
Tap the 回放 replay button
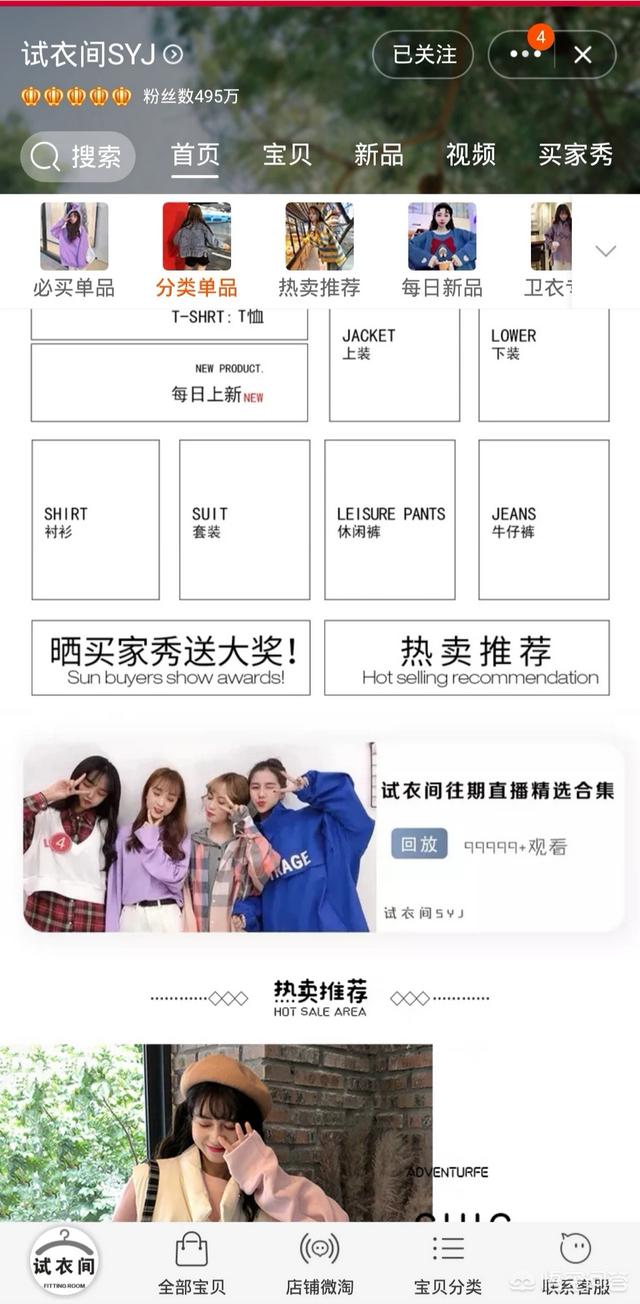(419, 843)
